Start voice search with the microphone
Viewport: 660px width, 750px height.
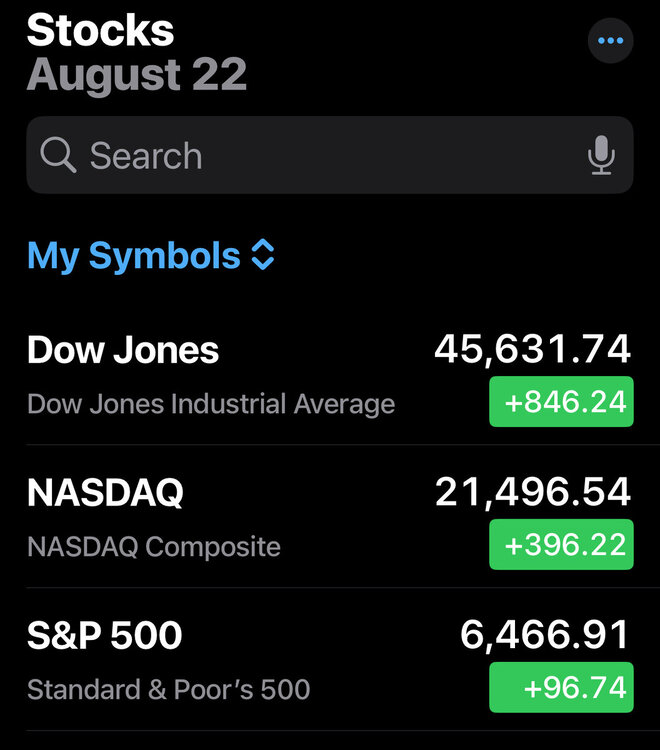(601, 155)
